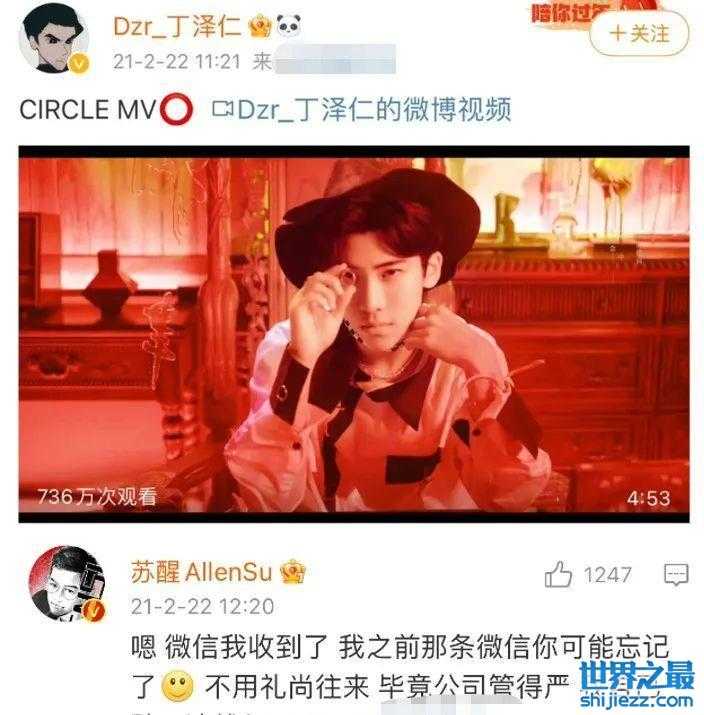The height and width of the screenshot is (715, 704).
Task: Follow Dzr_丁泽仁 with the 关注 button
Action: coord(641,35)
